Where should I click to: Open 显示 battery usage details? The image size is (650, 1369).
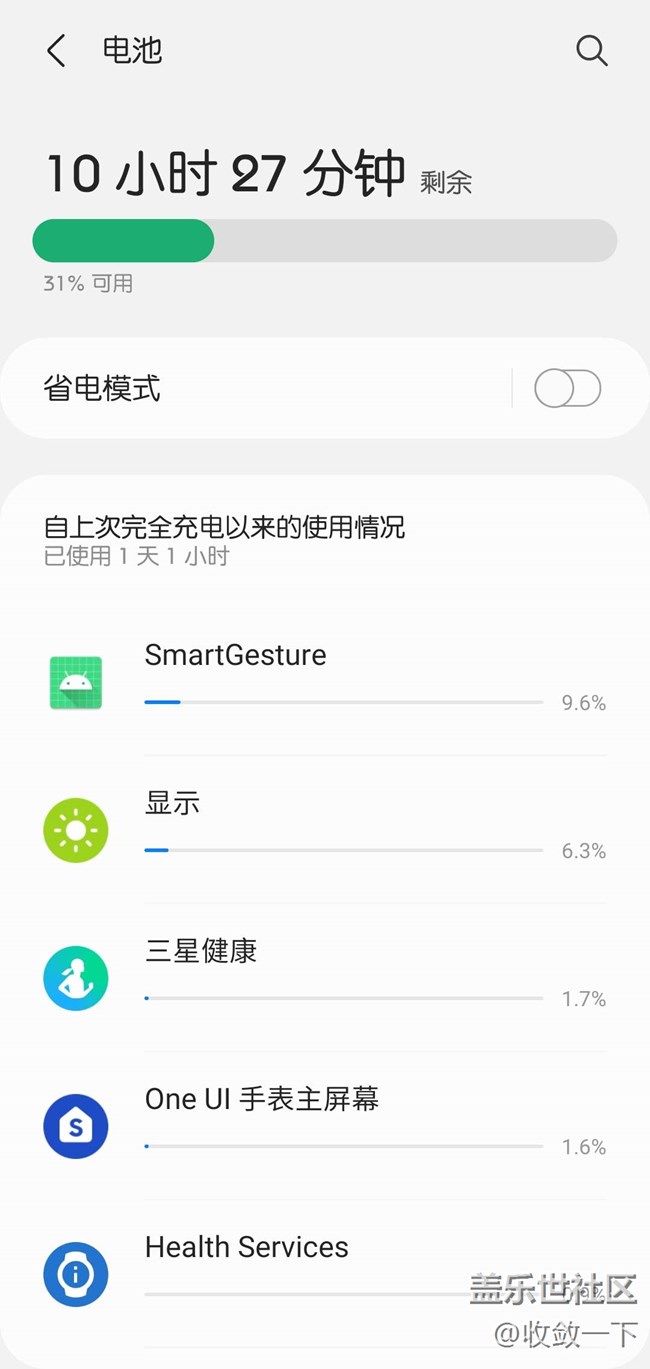point(325,830)
